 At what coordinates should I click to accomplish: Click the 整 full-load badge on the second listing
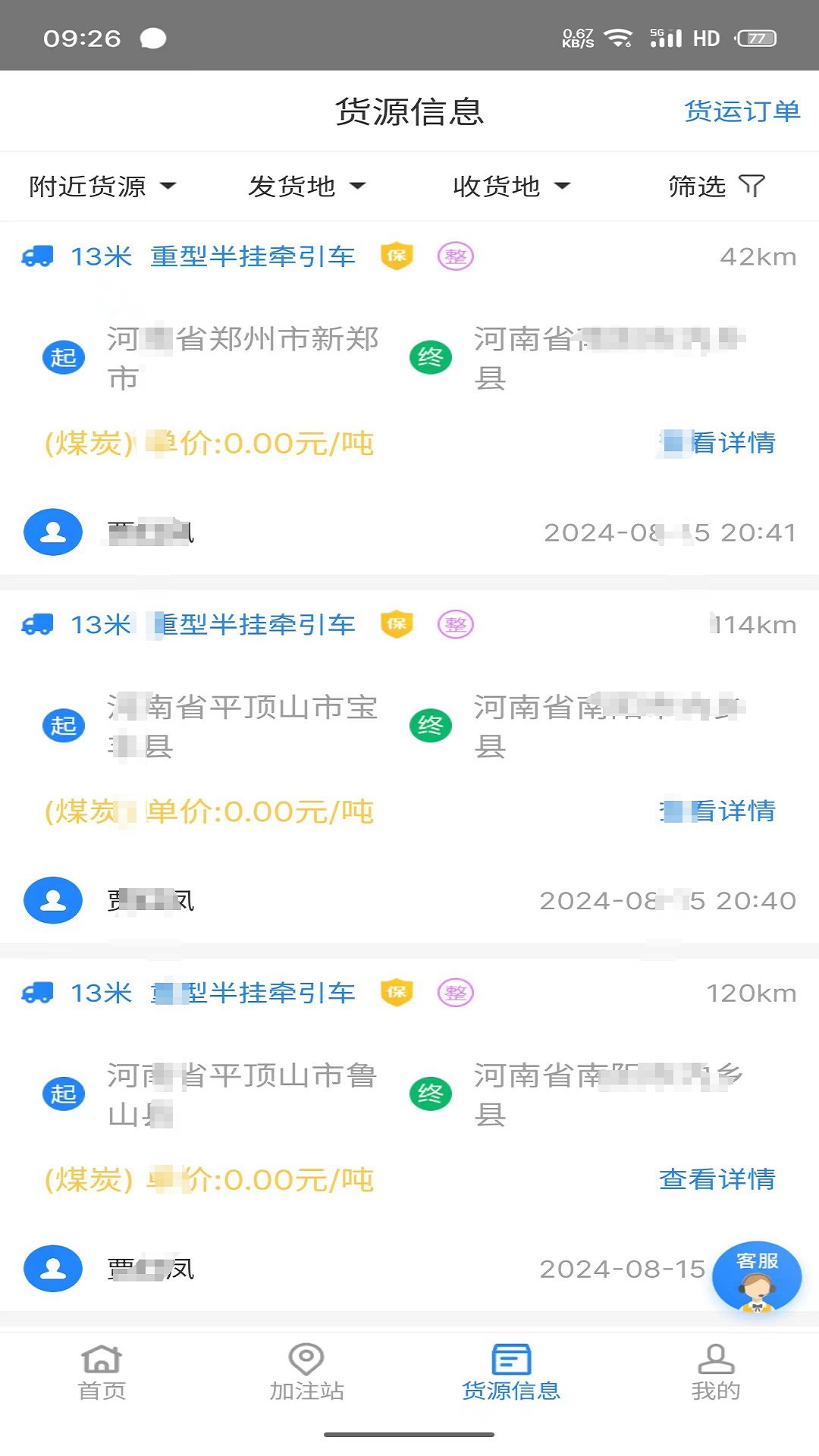[x=454, y=624]
